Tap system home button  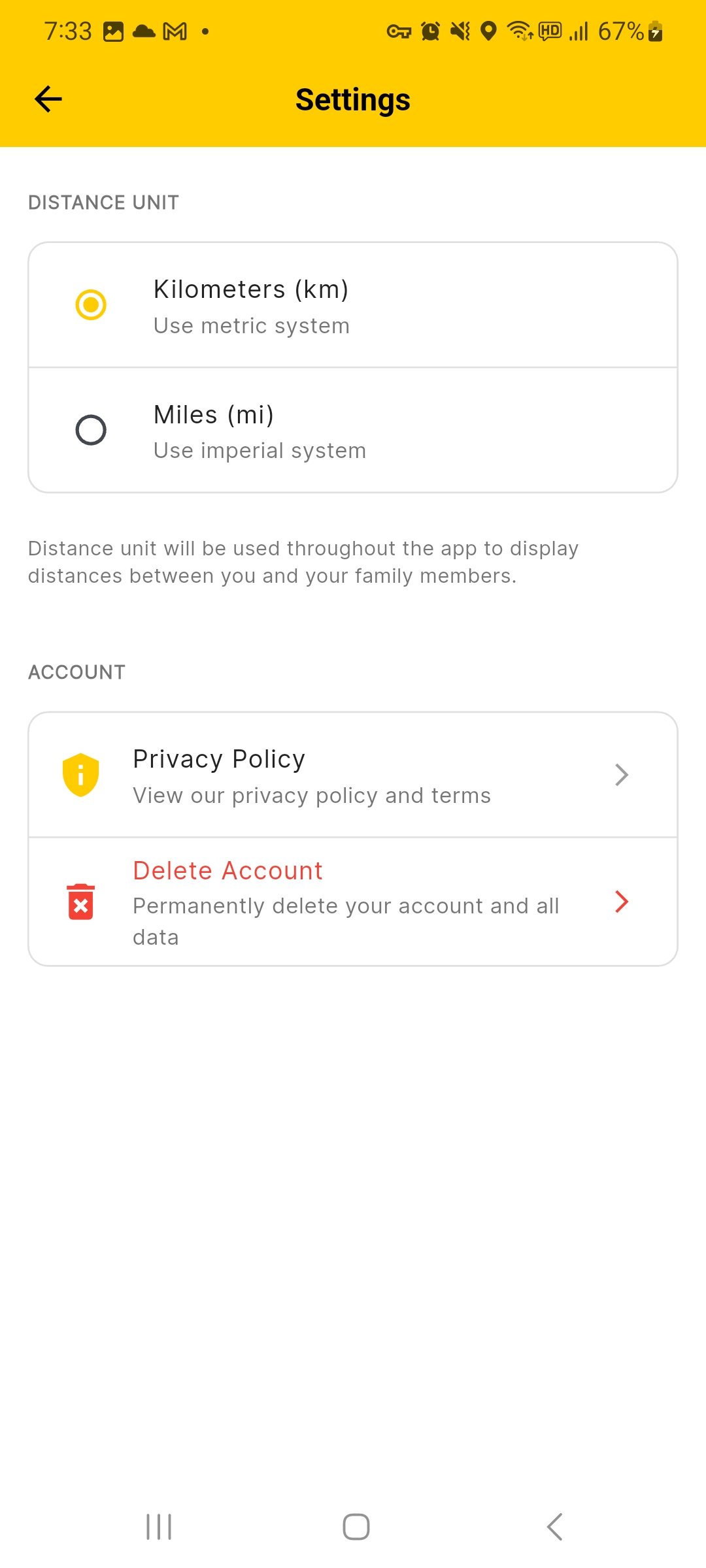pyautogui.click(x=356, y=1527)
